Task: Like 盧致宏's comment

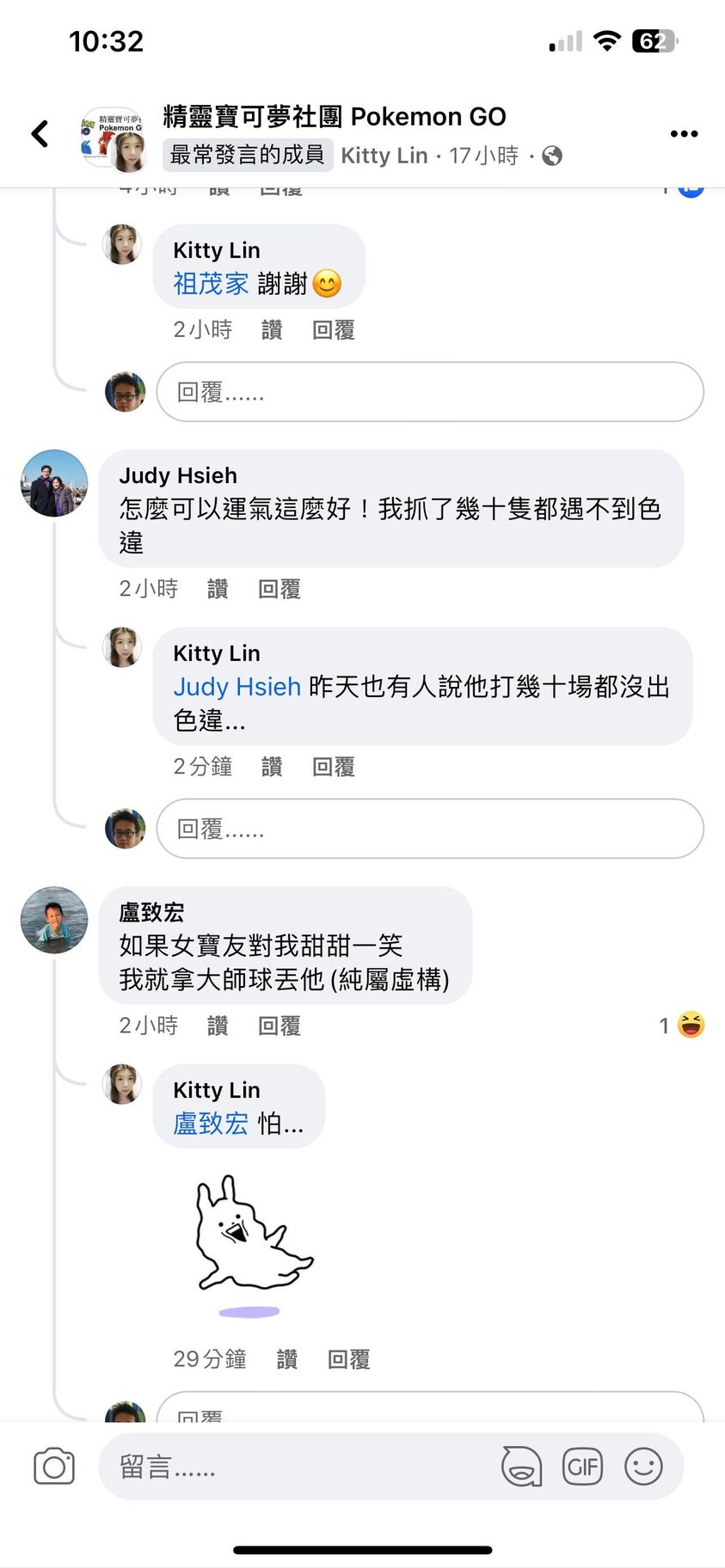Action: (218, 1026)
